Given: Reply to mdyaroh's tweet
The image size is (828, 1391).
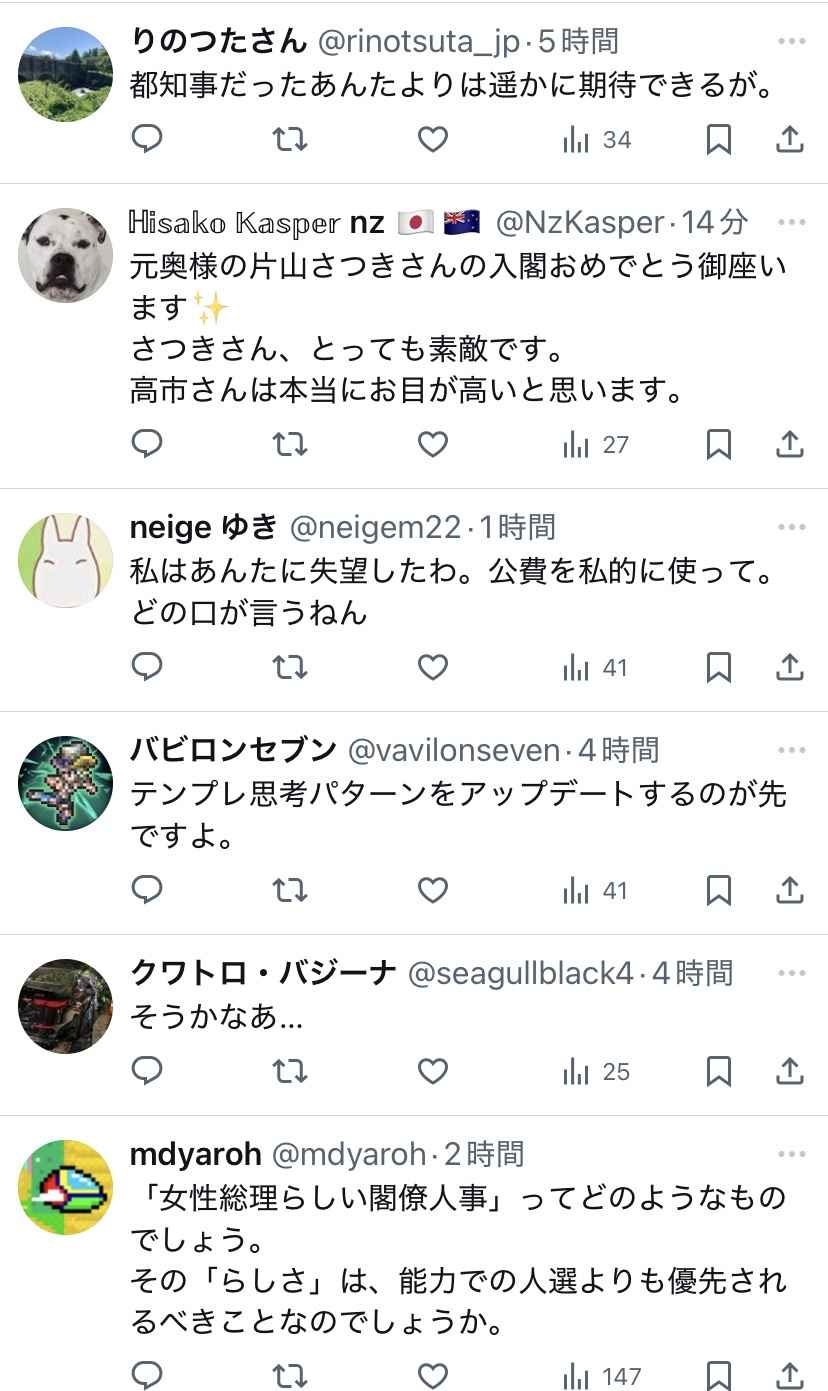Looking at the screenshot, I should 147,1376.
